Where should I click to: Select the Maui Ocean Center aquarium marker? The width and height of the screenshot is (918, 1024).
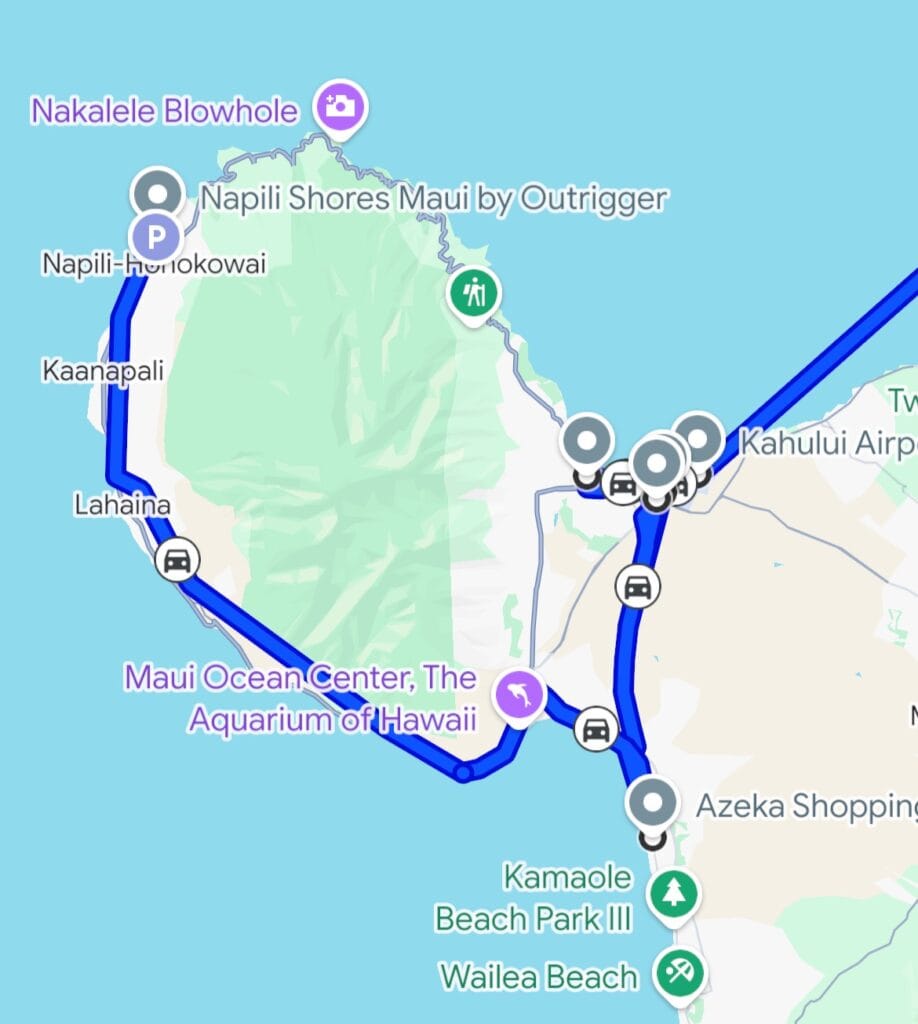519,694
